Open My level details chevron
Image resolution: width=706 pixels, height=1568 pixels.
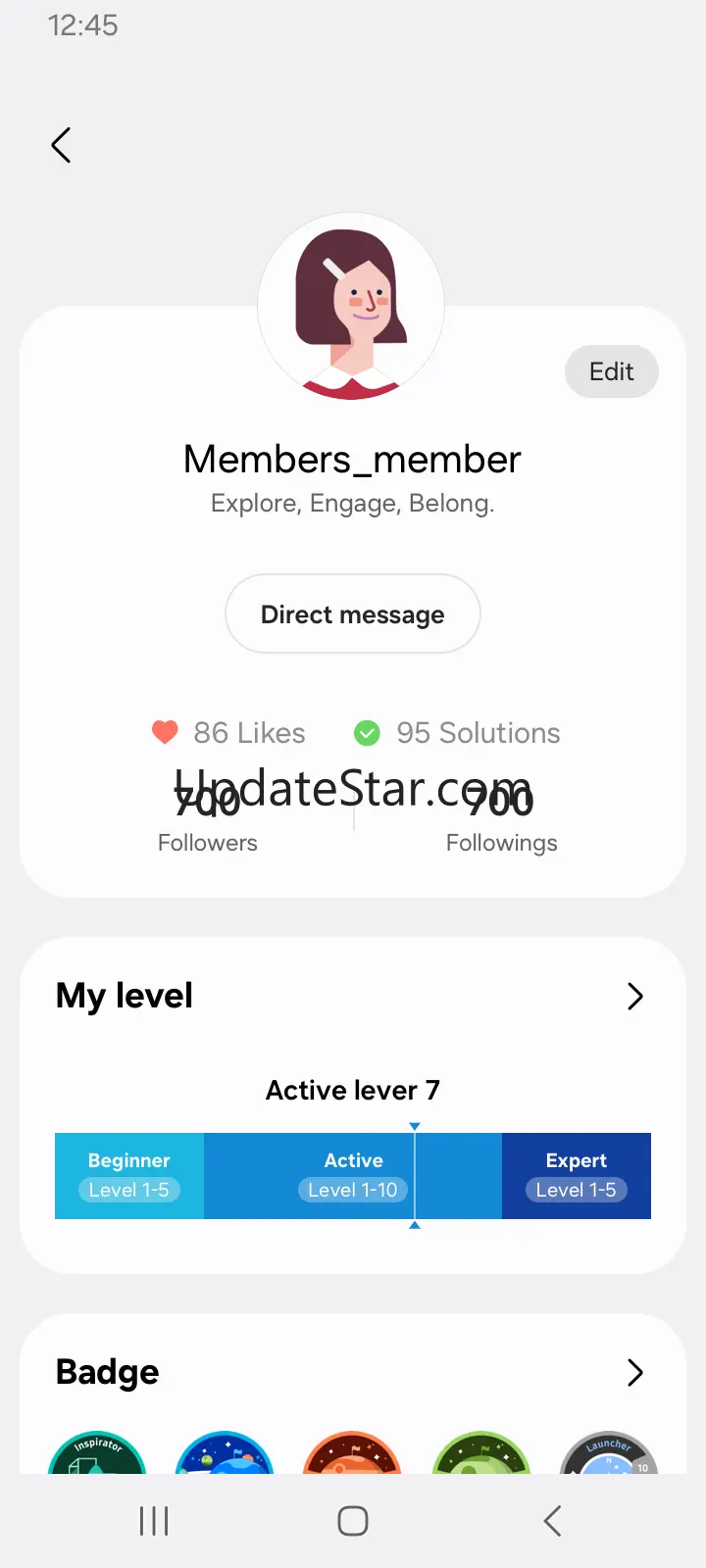(634, 997)
